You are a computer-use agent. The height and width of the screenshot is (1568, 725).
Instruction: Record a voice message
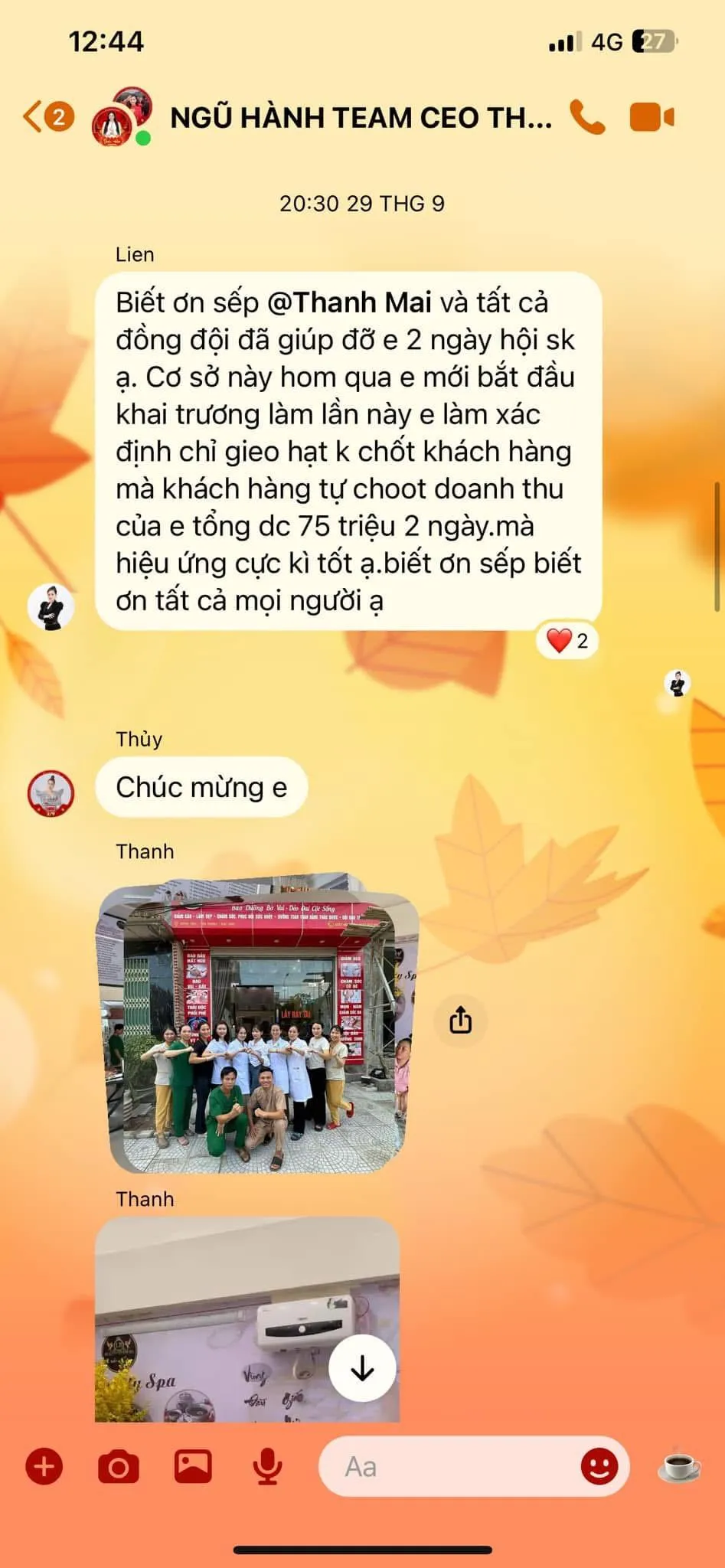tap(267, 1466)
